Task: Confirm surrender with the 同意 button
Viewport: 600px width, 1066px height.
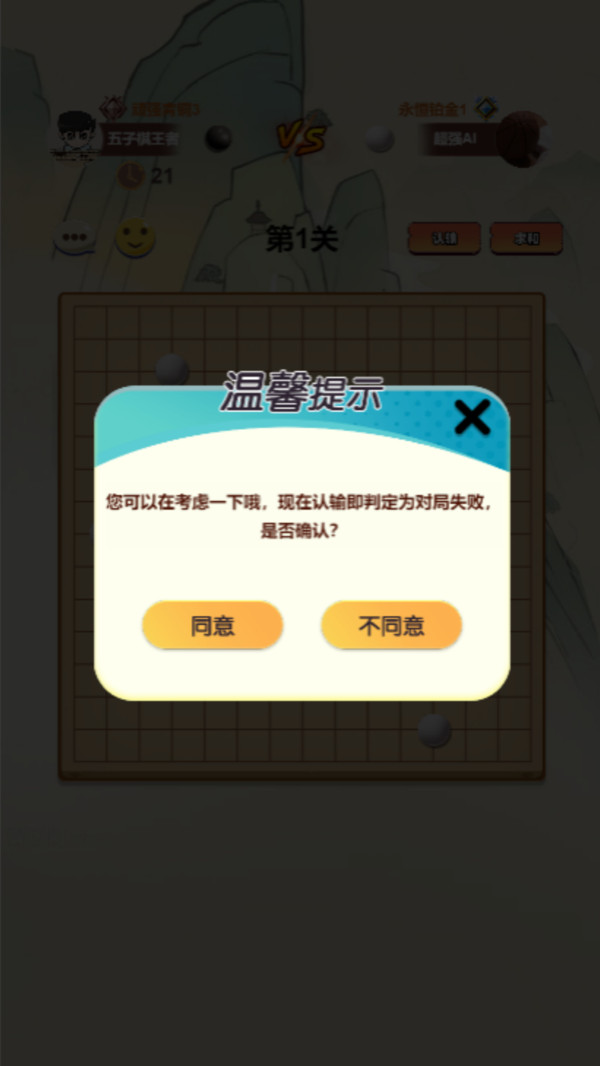Action: 213,625
